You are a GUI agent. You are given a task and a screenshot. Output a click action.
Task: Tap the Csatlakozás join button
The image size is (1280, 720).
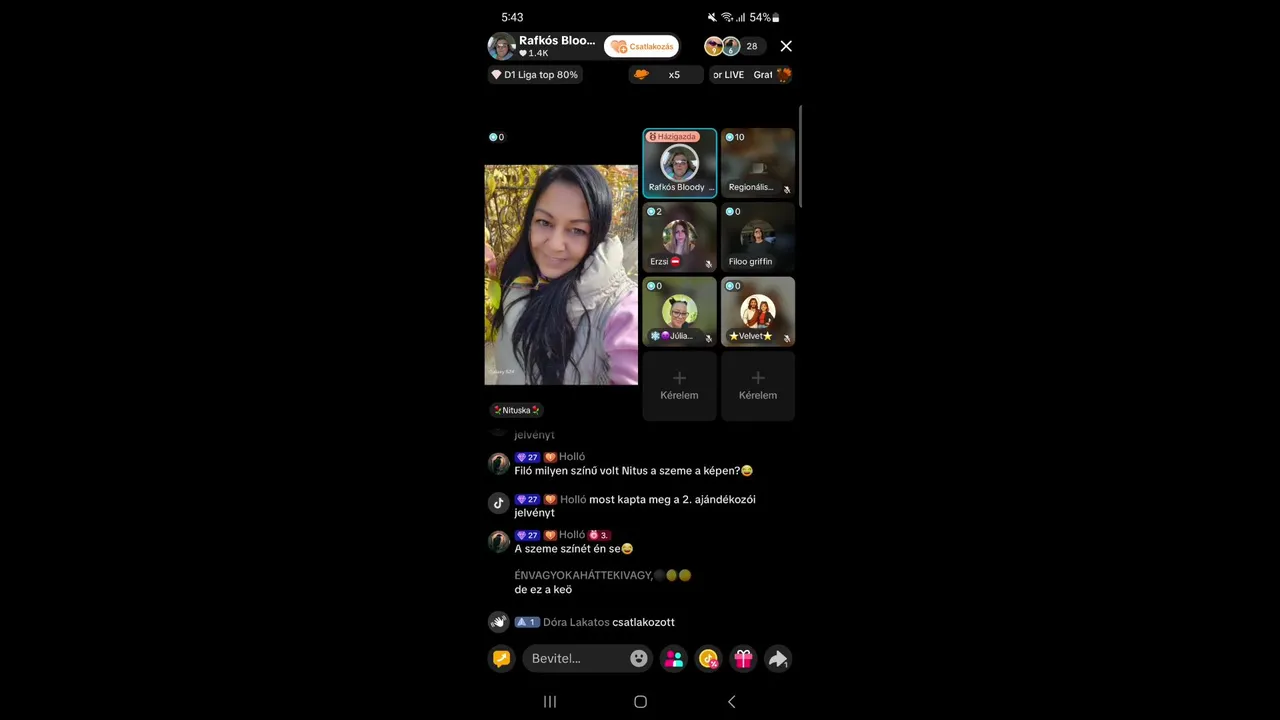coord(641,46)
